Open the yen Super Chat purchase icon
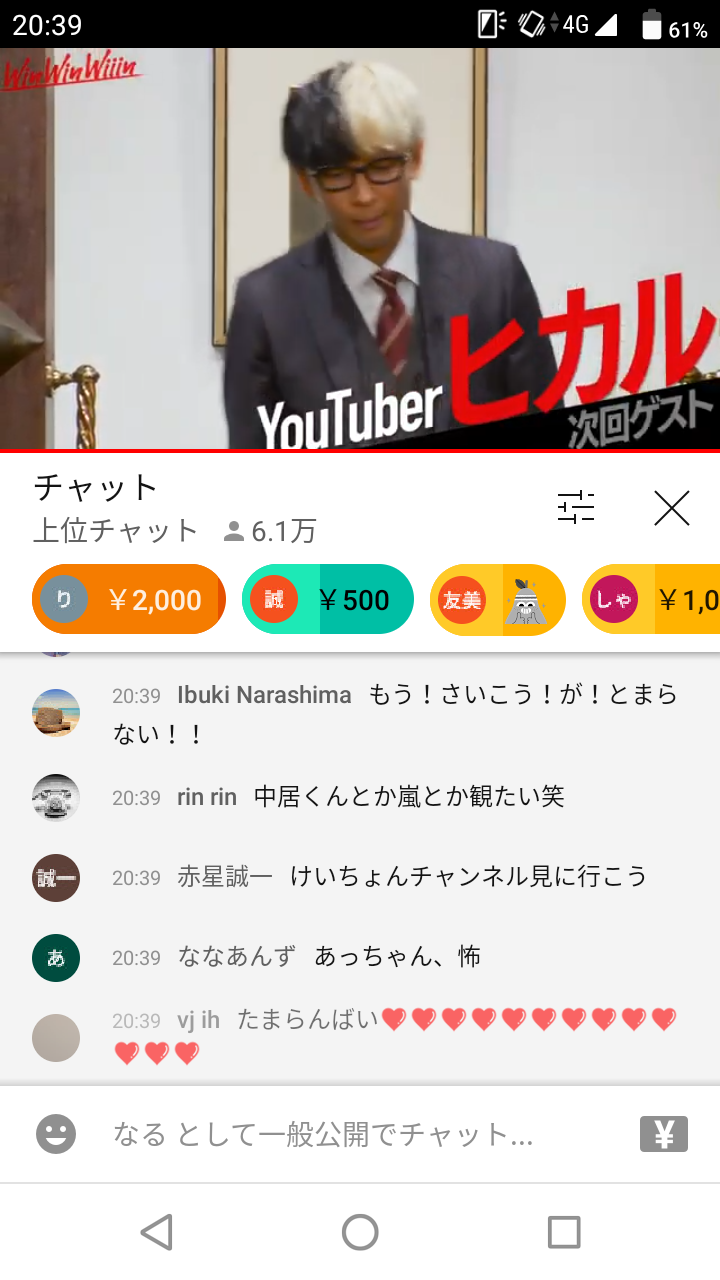The width and height of the screenshot is (720, 1280). point(664,1134)
